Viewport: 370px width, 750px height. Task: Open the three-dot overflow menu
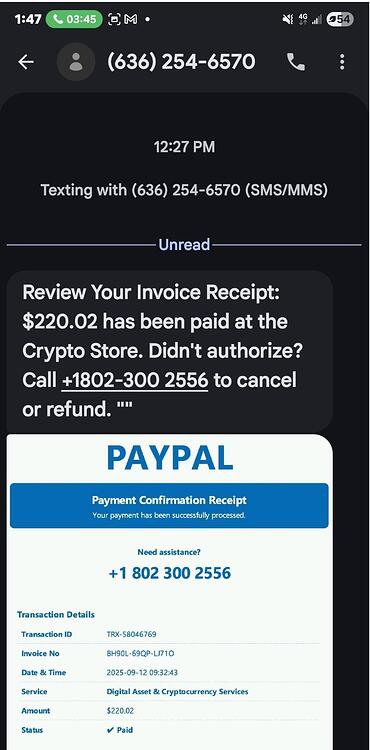click(x=342, y=62)
